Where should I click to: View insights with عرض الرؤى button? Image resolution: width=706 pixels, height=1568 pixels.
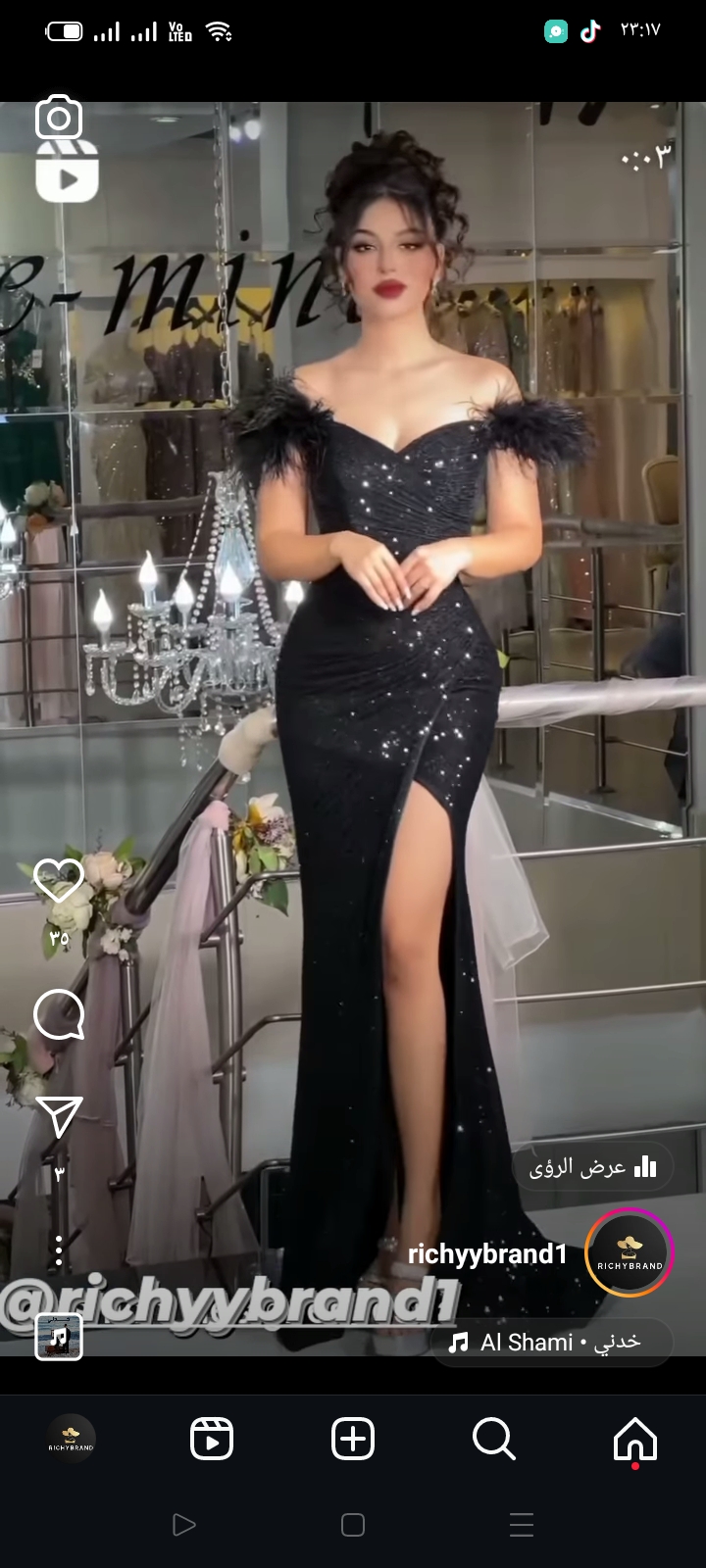(592, 1167)
